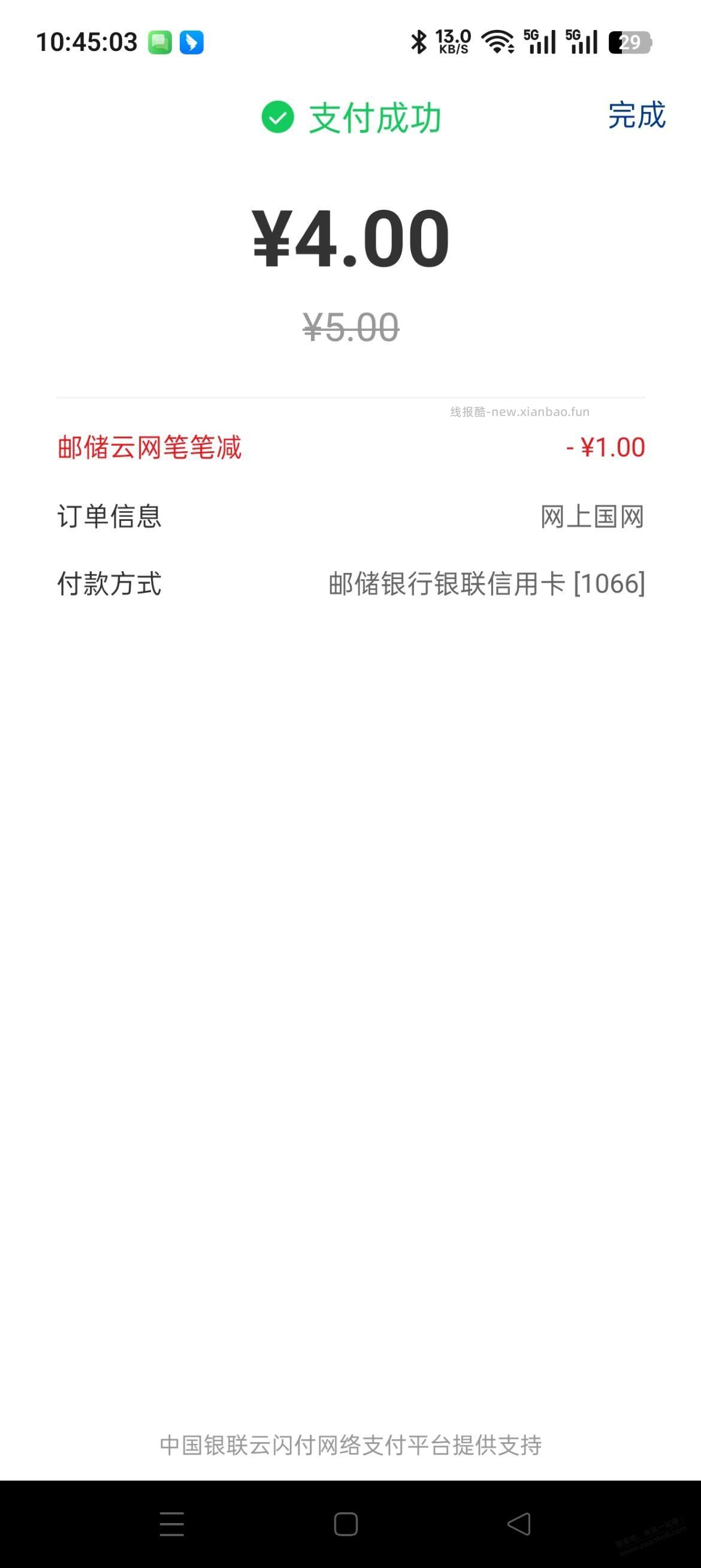
Task: Tap the clock showing 10:45:03
Action: [87, 41]
